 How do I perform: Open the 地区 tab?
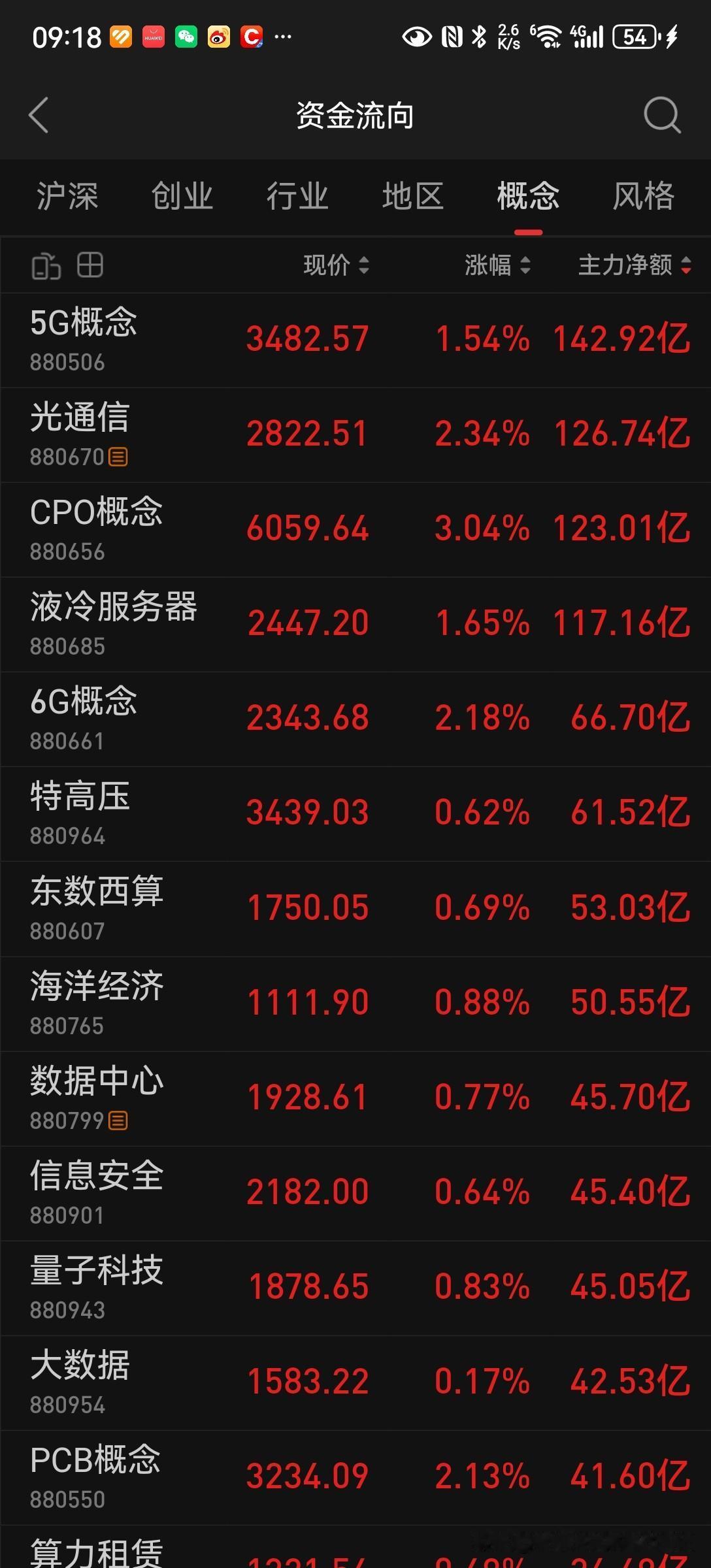(413, 196)
